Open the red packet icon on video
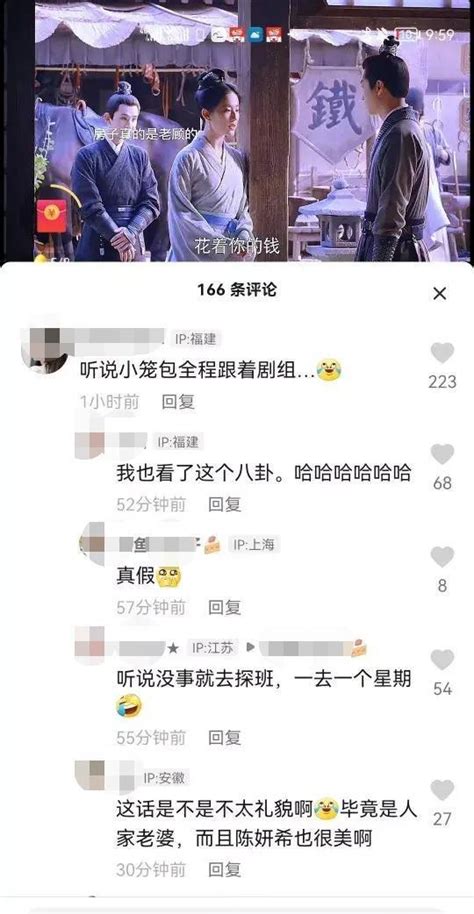The image size is (474, 914). (x=51, y=216)
